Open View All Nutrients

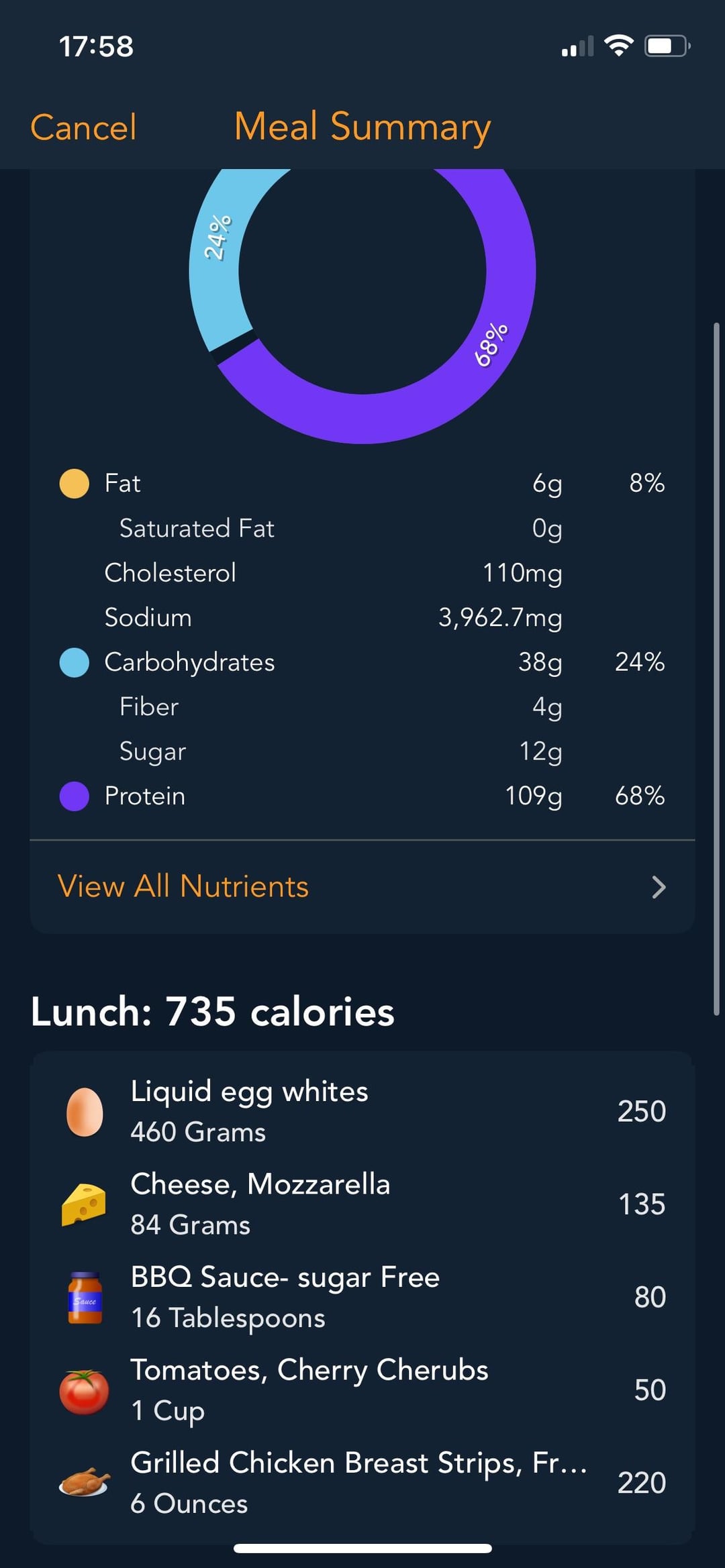pos(362,887)
